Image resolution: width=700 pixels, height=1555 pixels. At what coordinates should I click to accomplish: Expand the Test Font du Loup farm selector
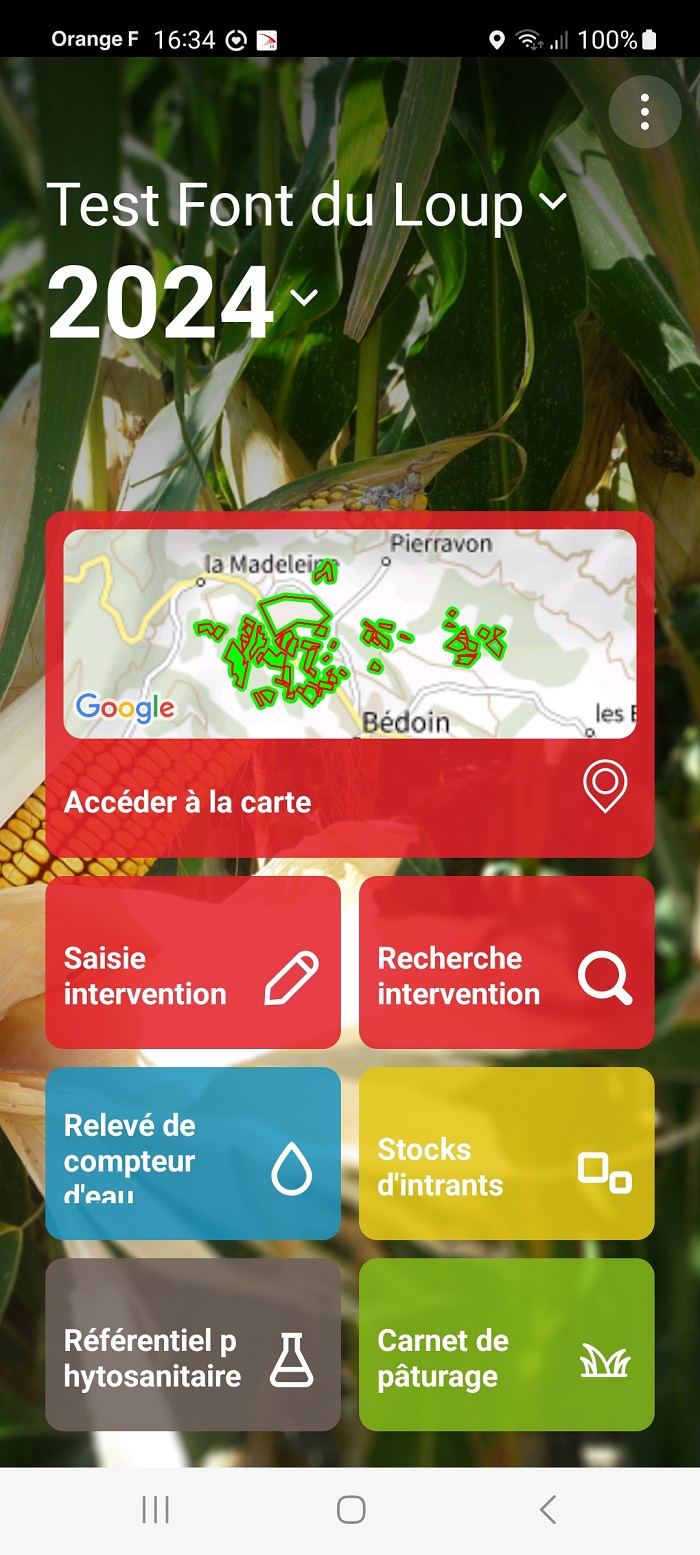point(306,205)
